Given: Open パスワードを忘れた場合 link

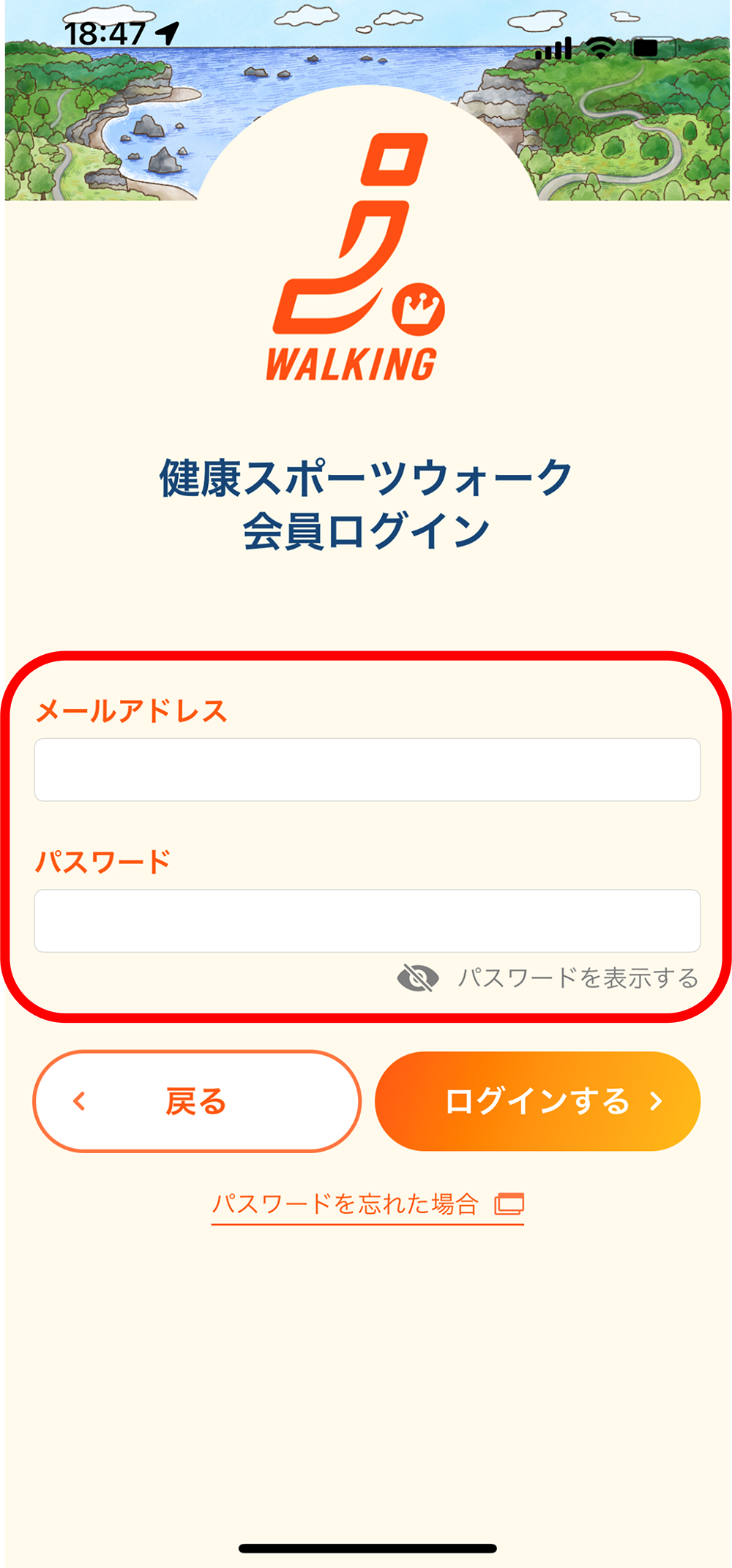Looking at the screenshot, I should tap(367, 1204).
